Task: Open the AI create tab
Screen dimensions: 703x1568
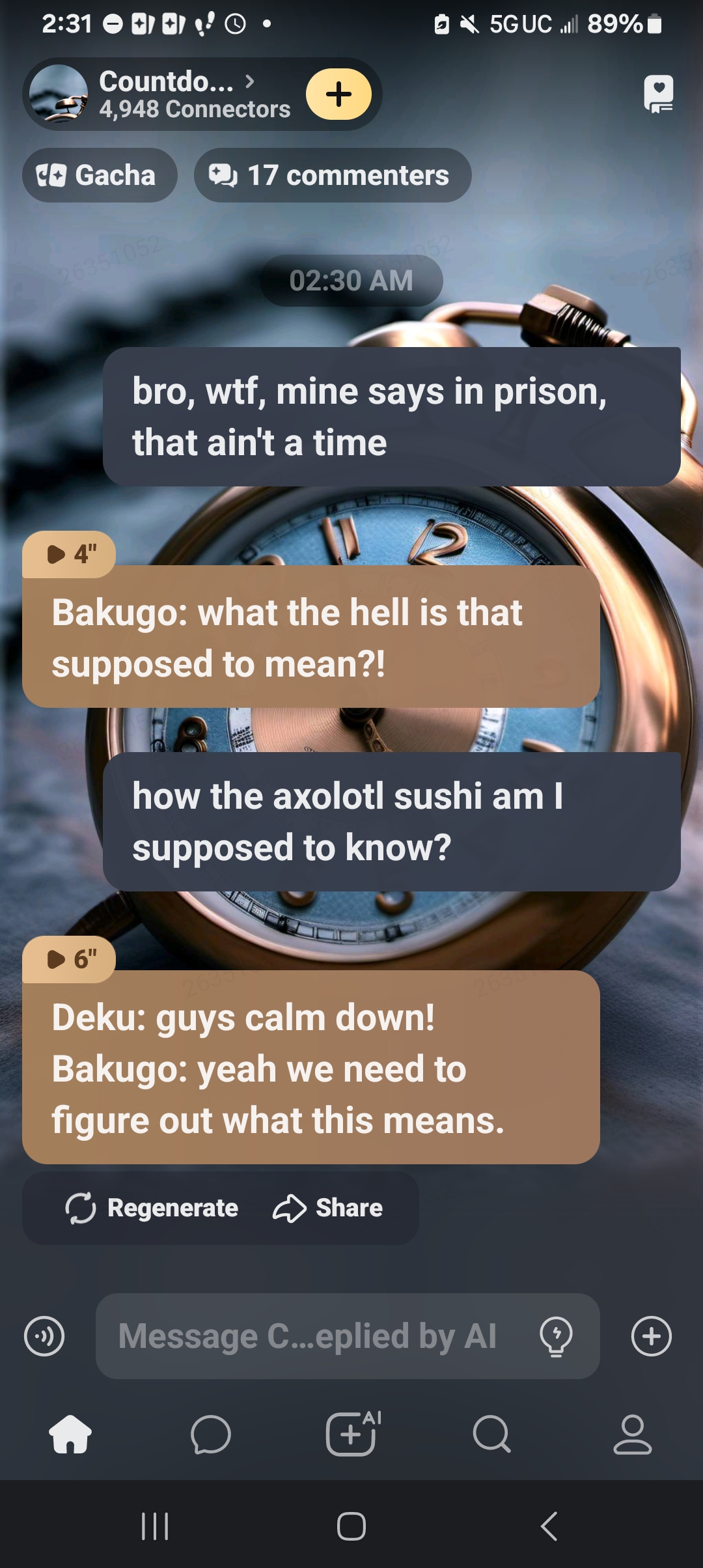Action: point(352,1434)
